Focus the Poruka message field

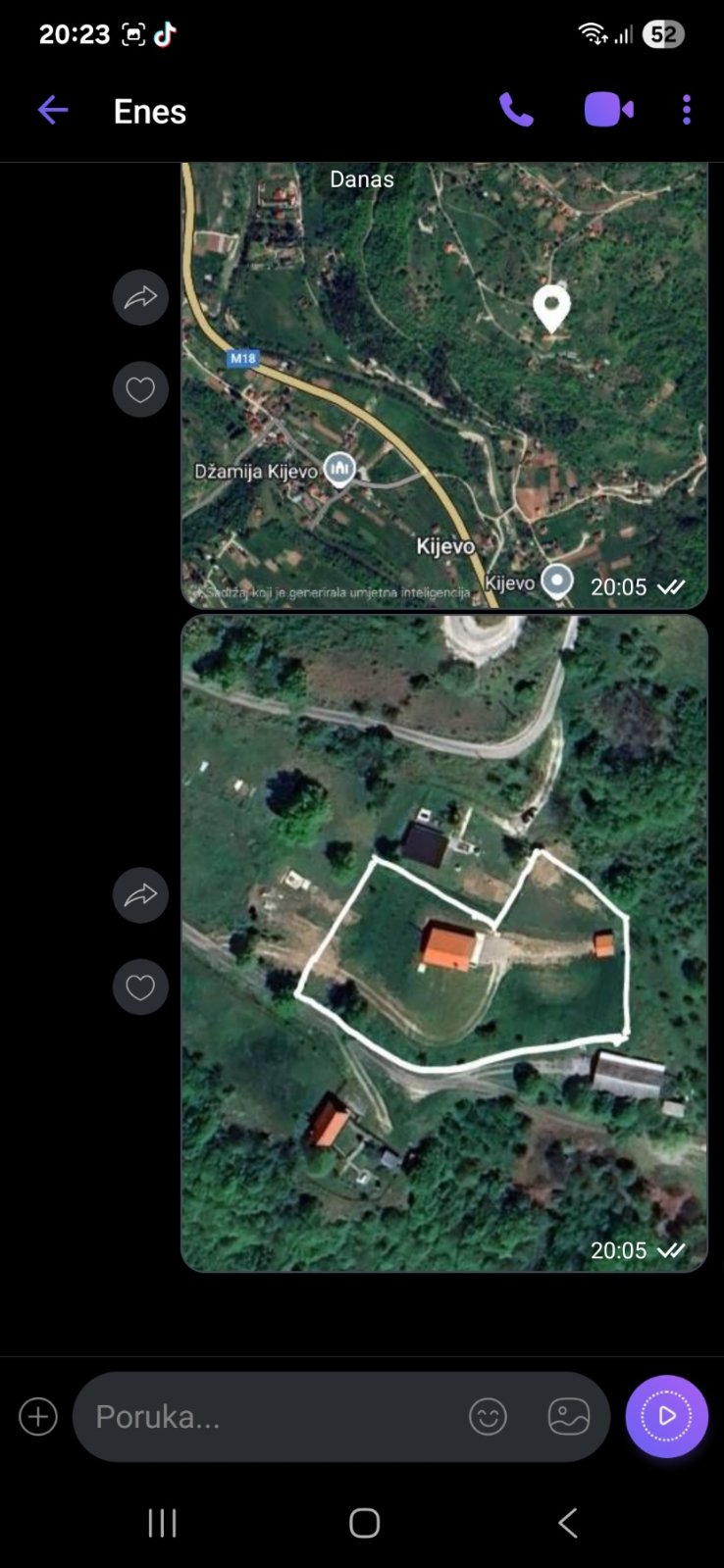[x=265, y=1417]
